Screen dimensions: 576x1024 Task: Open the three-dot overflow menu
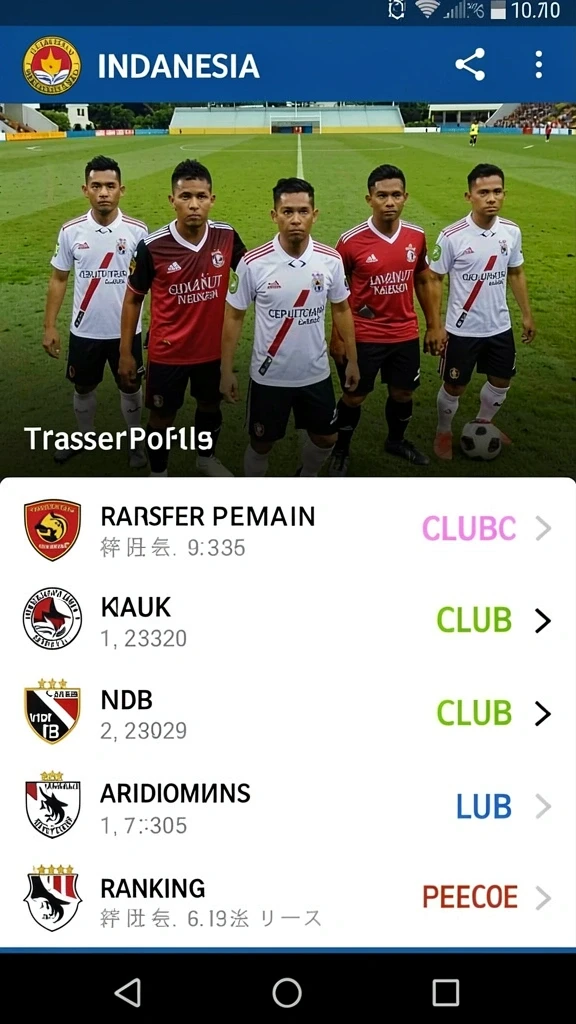(x=538, y=65)
